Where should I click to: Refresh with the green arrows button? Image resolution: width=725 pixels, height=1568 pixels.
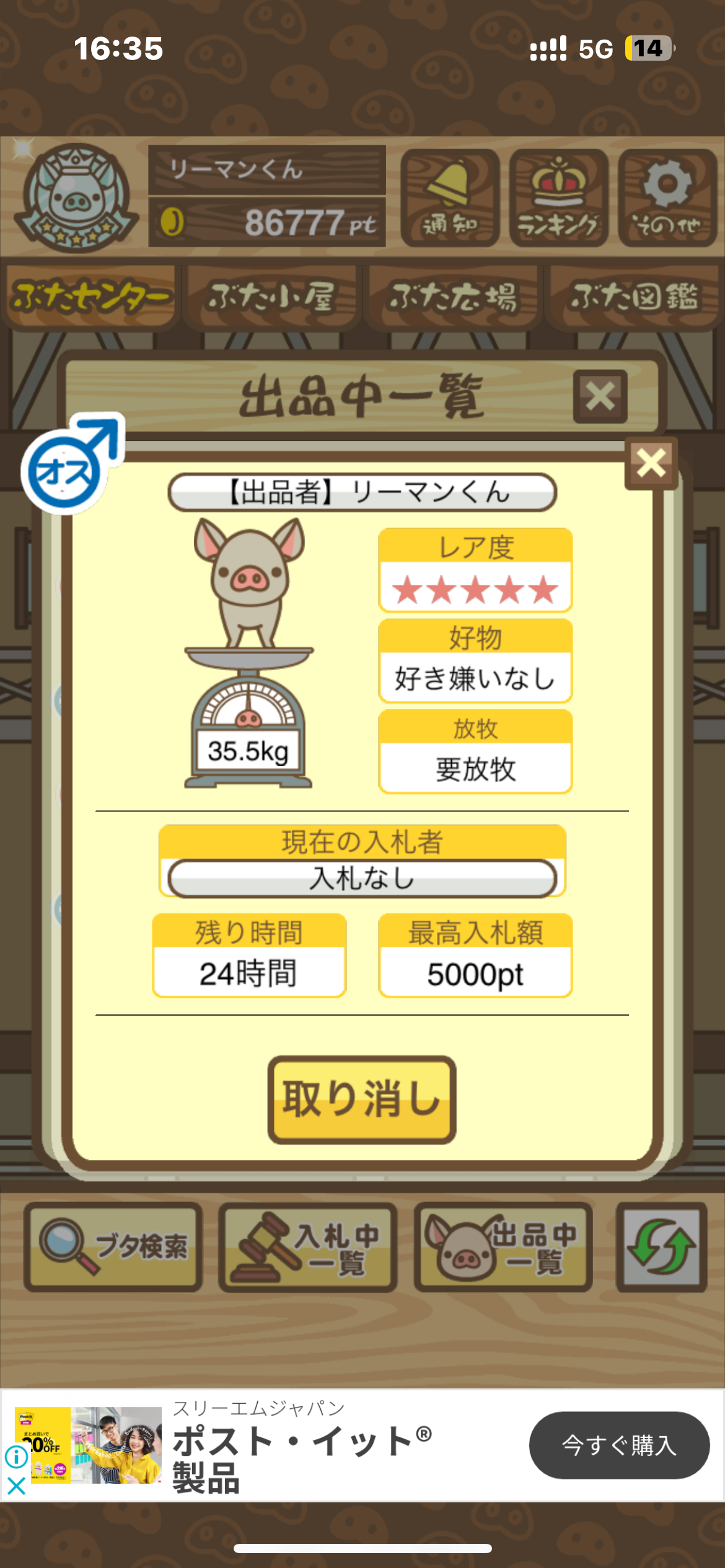(661, 1247)
